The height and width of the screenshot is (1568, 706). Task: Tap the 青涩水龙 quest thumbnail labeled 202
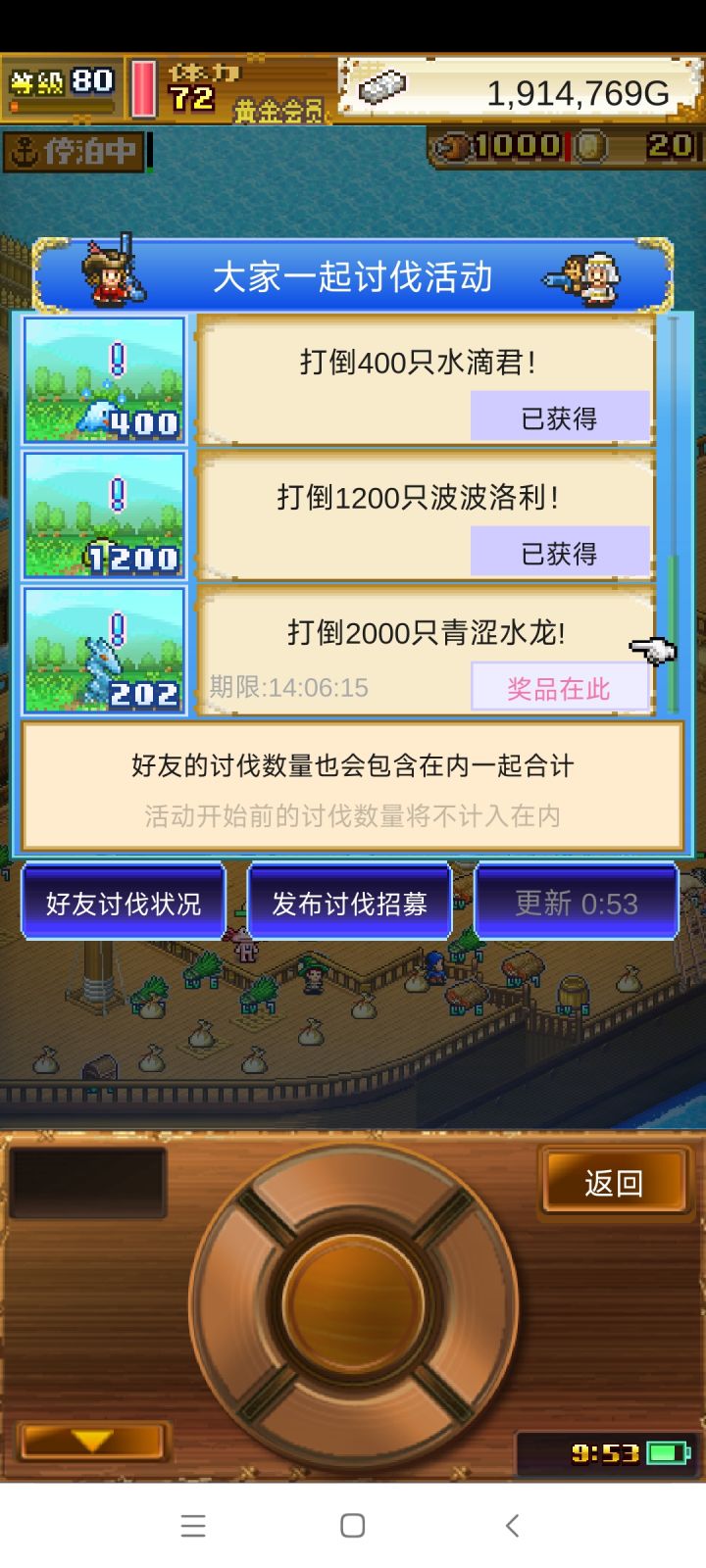(103, 653)
